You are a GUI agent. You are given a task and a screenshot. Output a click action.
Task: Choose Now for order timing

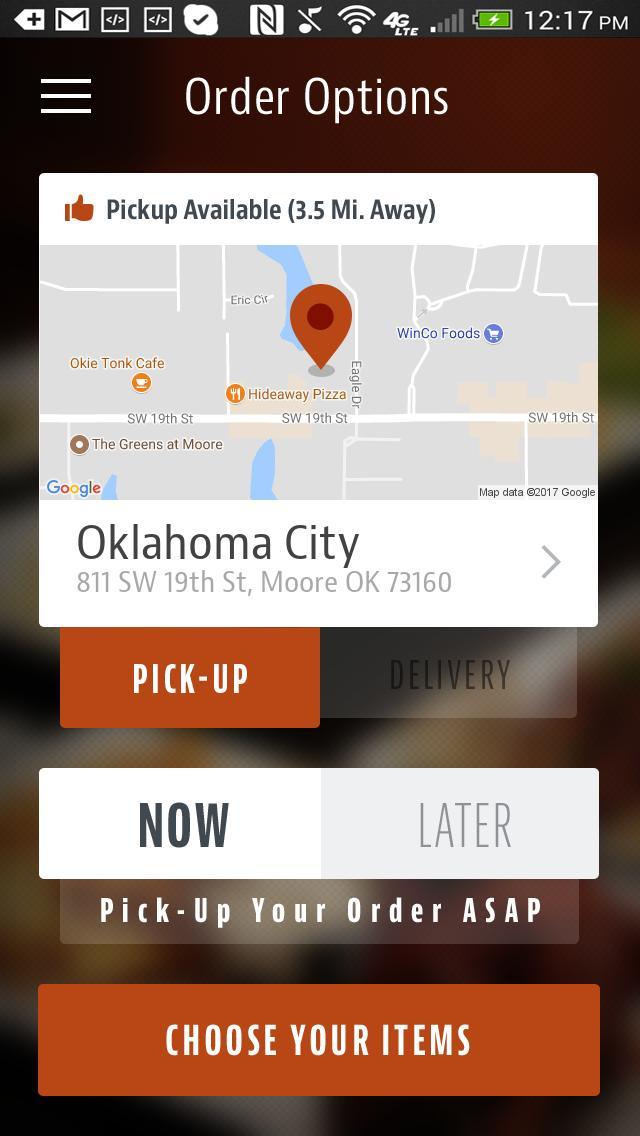(x=182, y=824)
